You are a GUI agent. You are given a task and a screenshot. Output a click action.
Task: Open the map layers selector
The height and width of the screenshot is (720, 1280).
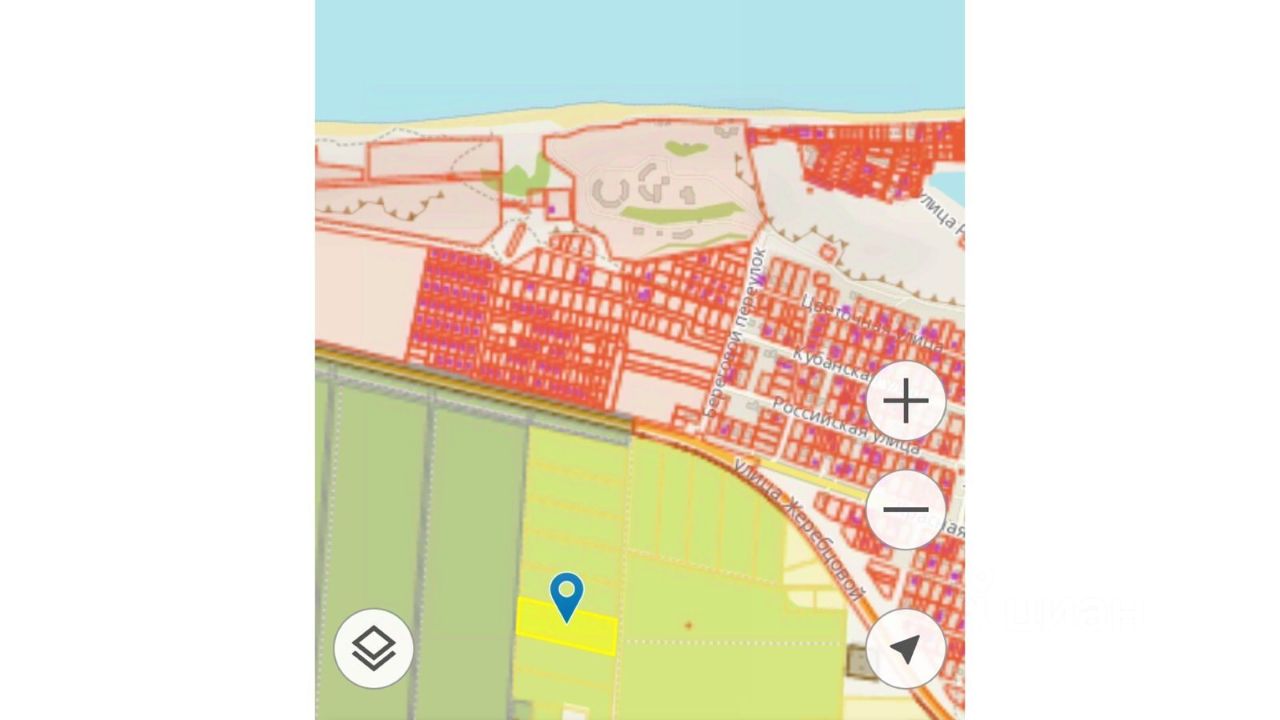(x=374, y=649)
